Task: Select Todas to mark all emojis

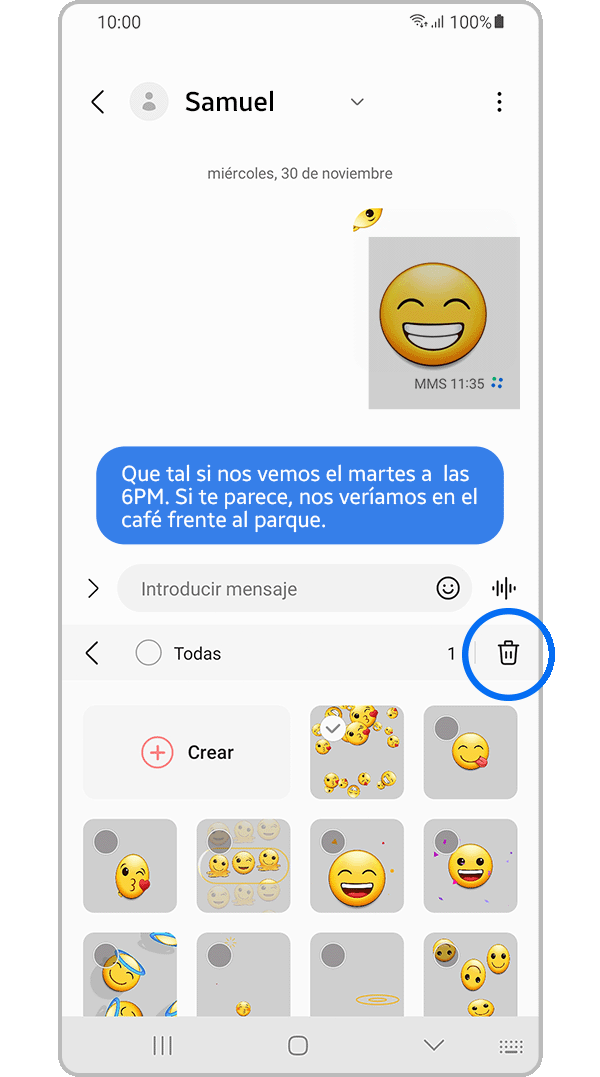Action: [x=149, y=654]
